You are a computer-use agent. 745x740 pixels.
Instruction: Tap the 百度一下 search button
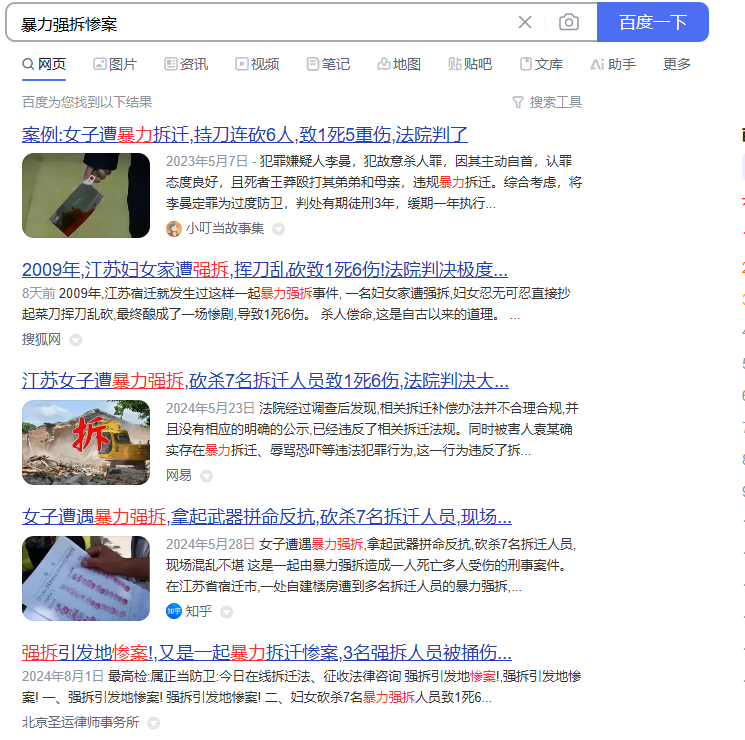click(652, 22)
